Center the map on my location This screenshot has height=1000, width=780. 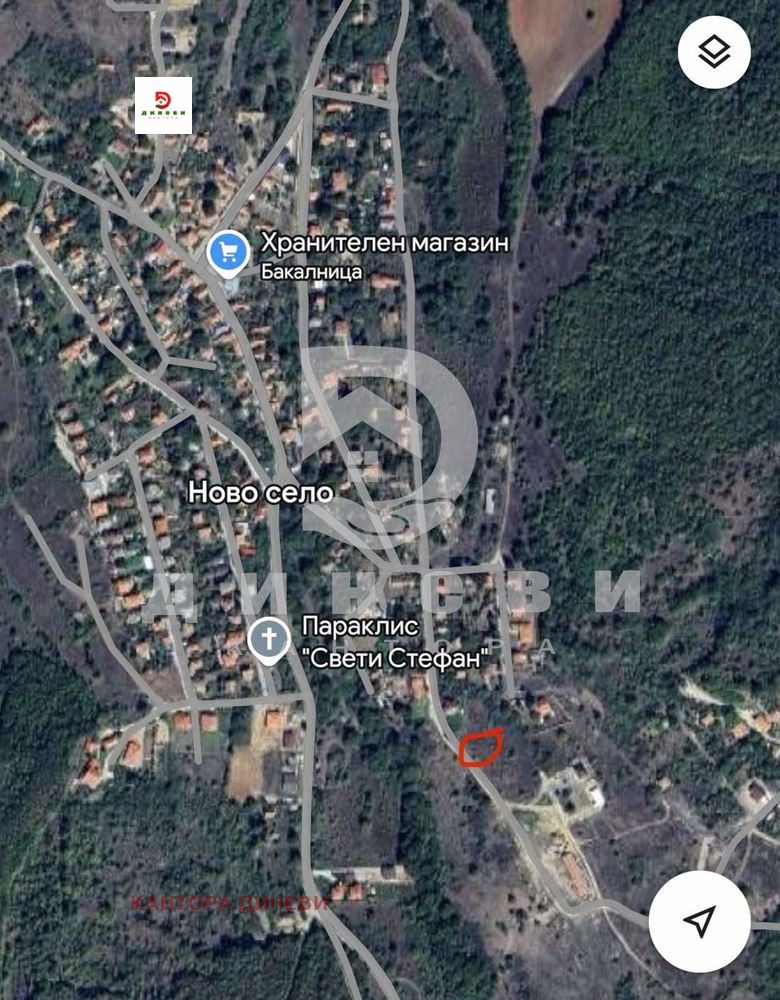coord(699,921)
